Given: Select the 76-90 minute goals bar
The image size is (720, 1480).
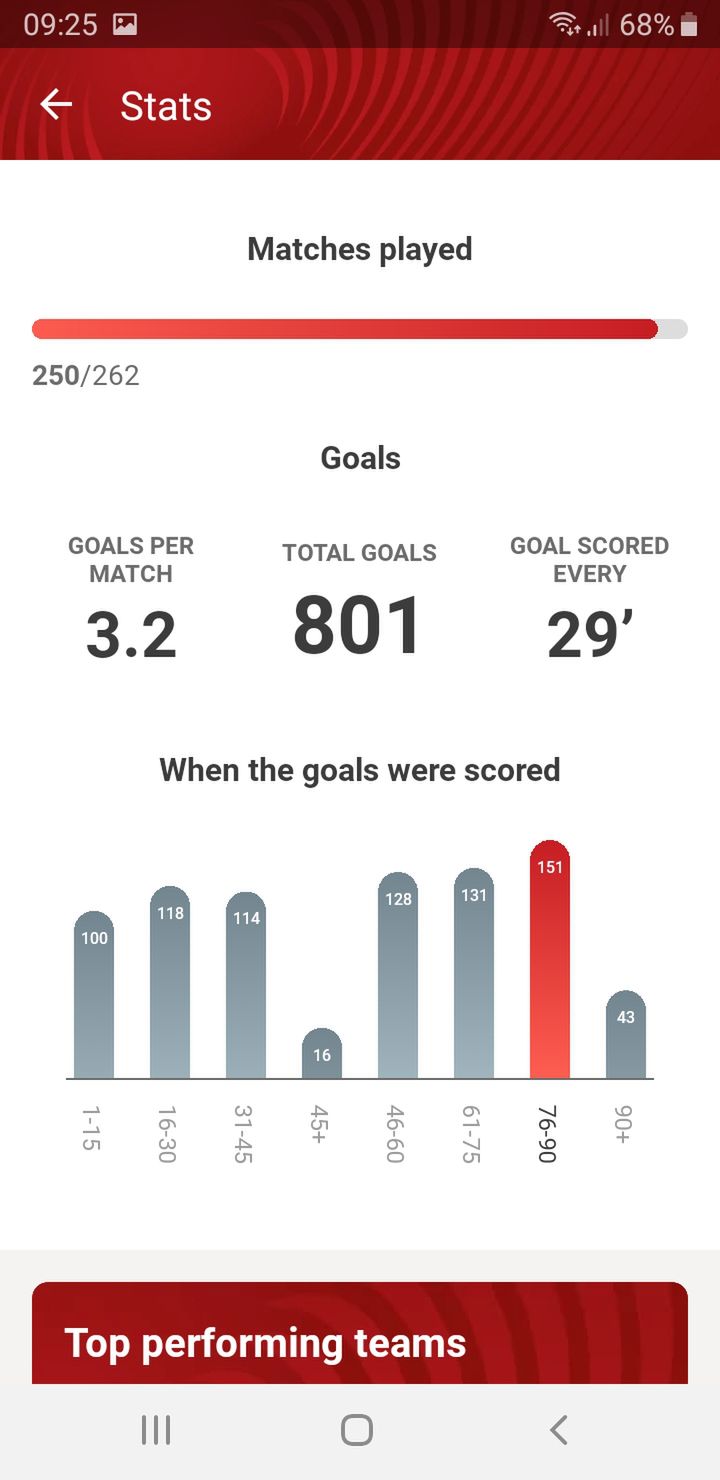Looking at the screenshot, I should [550, 959].
